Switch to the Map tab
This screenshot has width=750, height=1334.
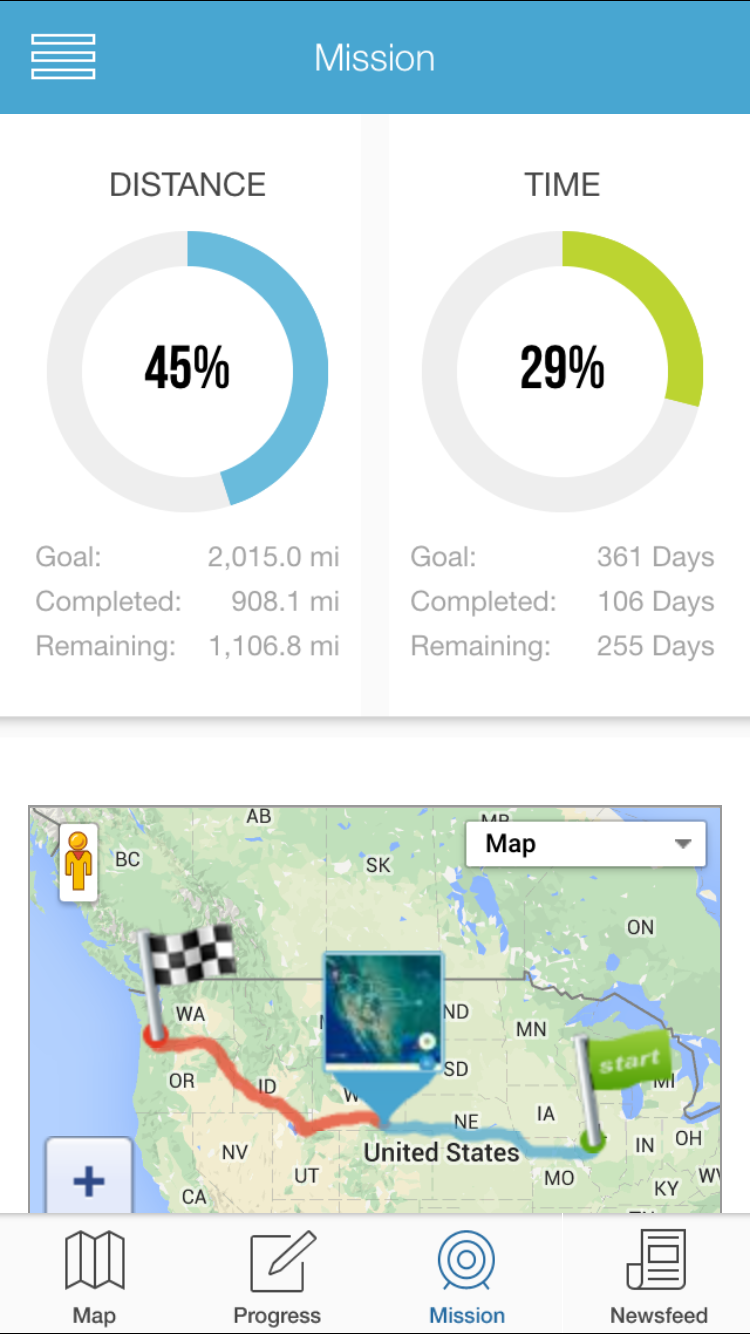[x=94, y=1275]
